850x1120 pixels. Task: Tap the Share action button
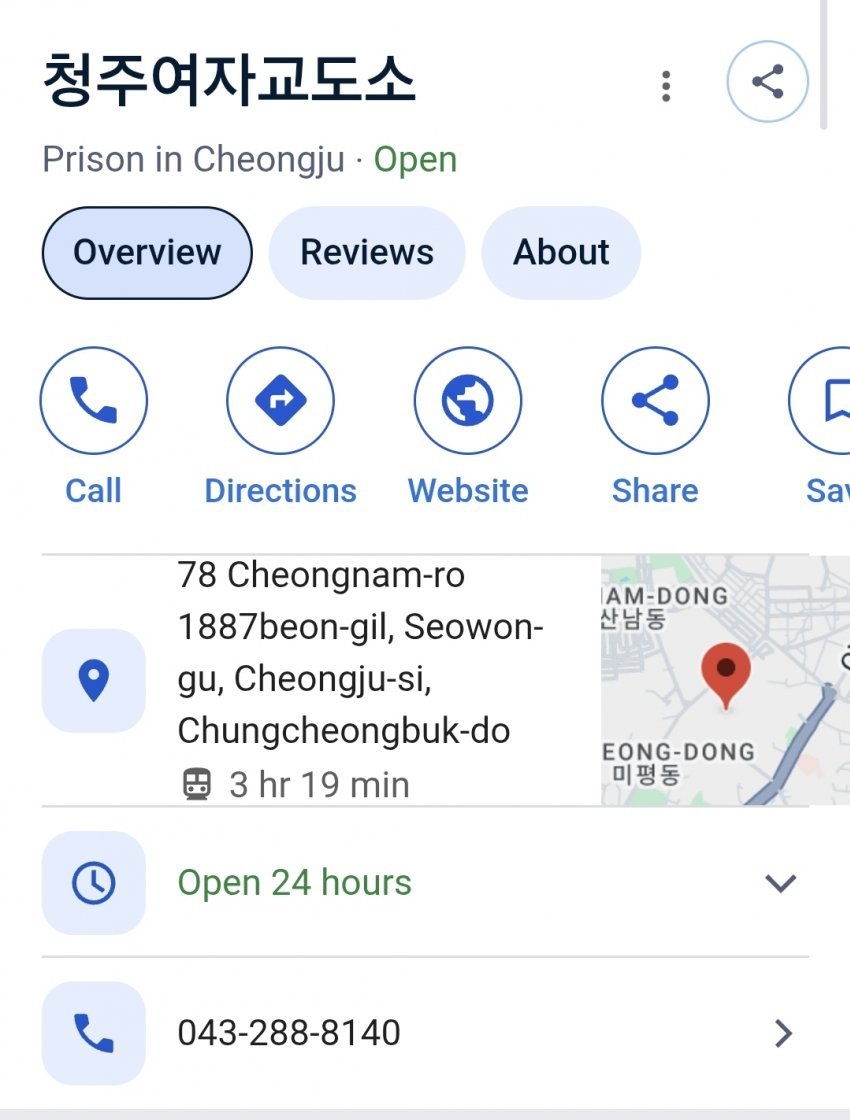point(655,401)
